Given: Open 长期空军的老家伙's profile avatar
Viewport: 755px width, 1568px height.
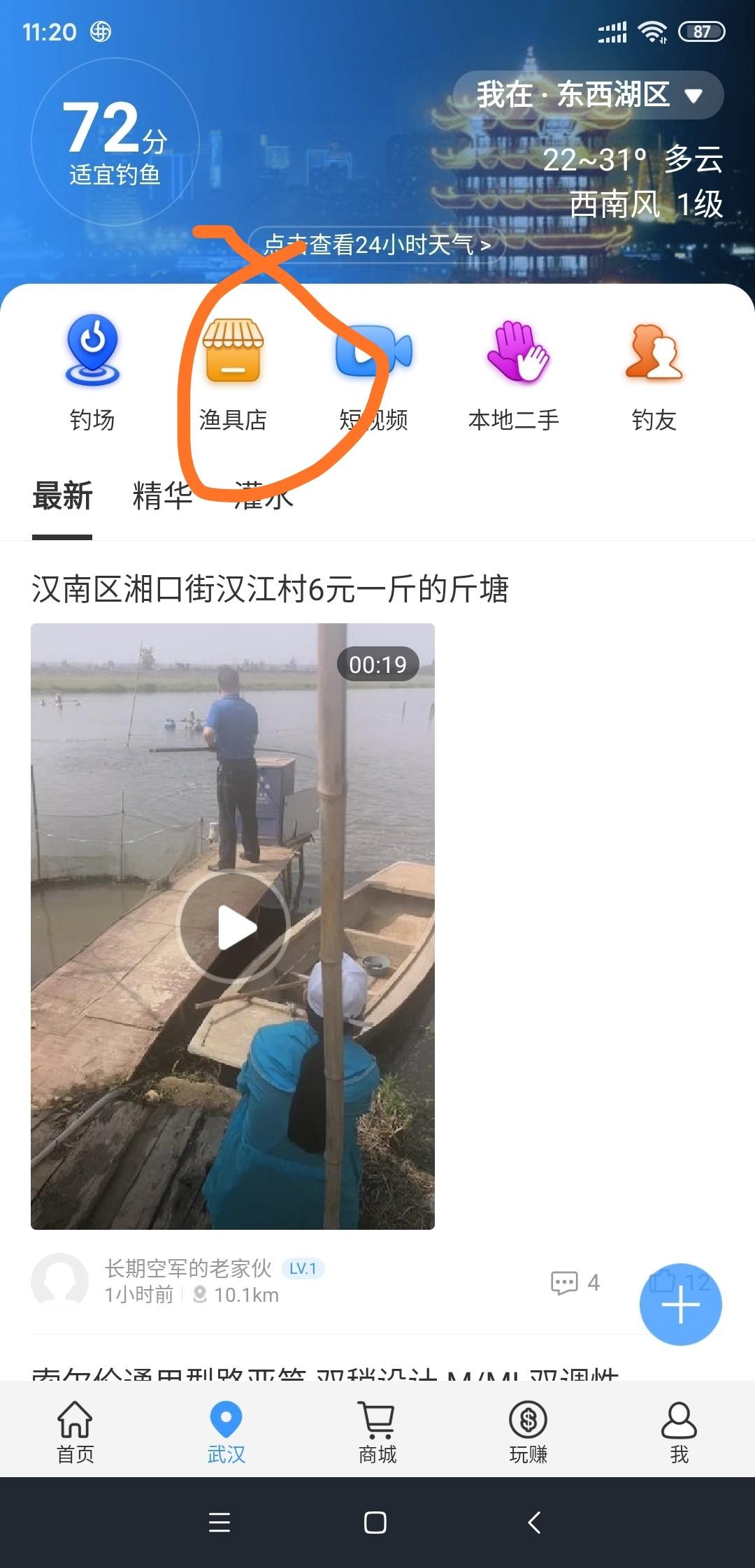Looking at the screenshot, I should click(60, 1282).
